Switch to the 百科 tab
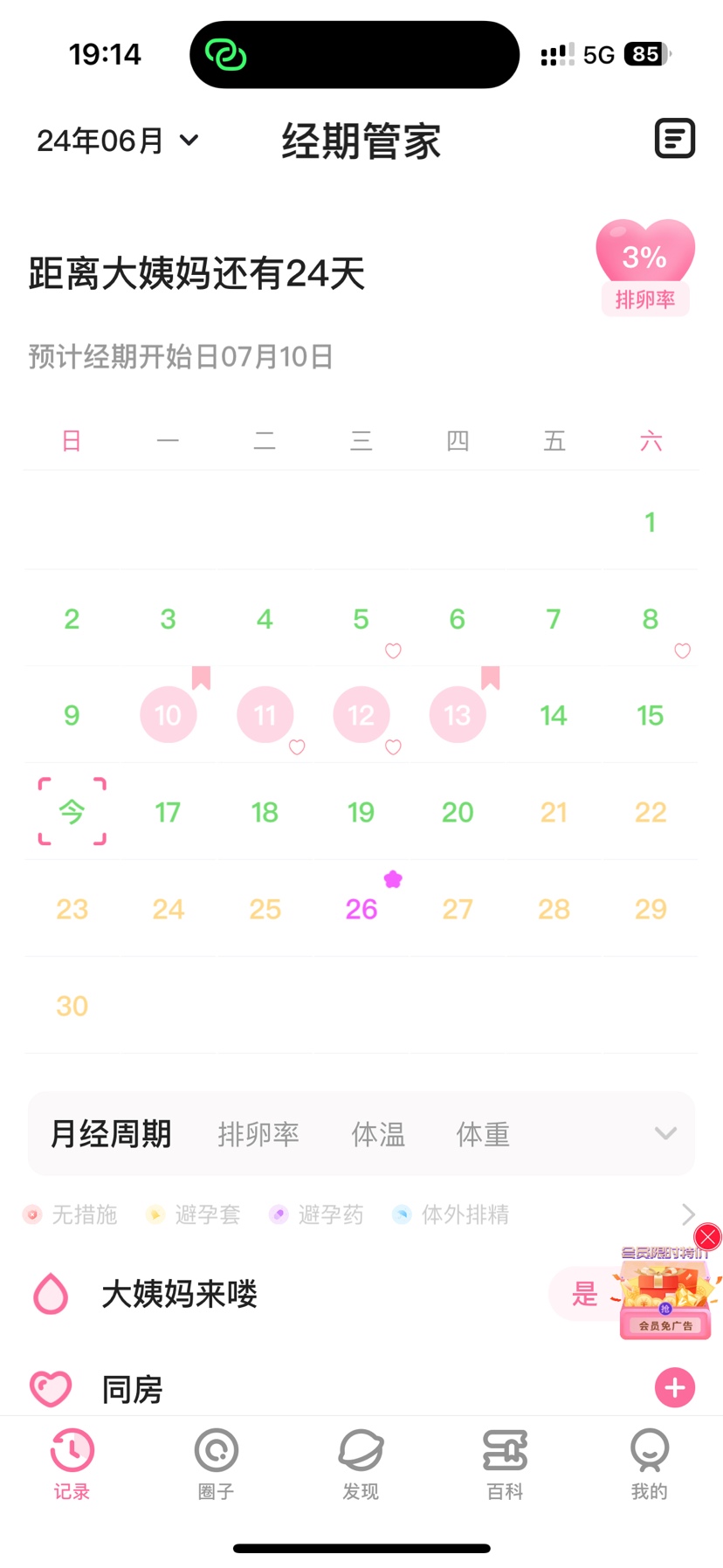Image resolution: width=723 pixels, height=1568 pixels. pos(505,1462)
